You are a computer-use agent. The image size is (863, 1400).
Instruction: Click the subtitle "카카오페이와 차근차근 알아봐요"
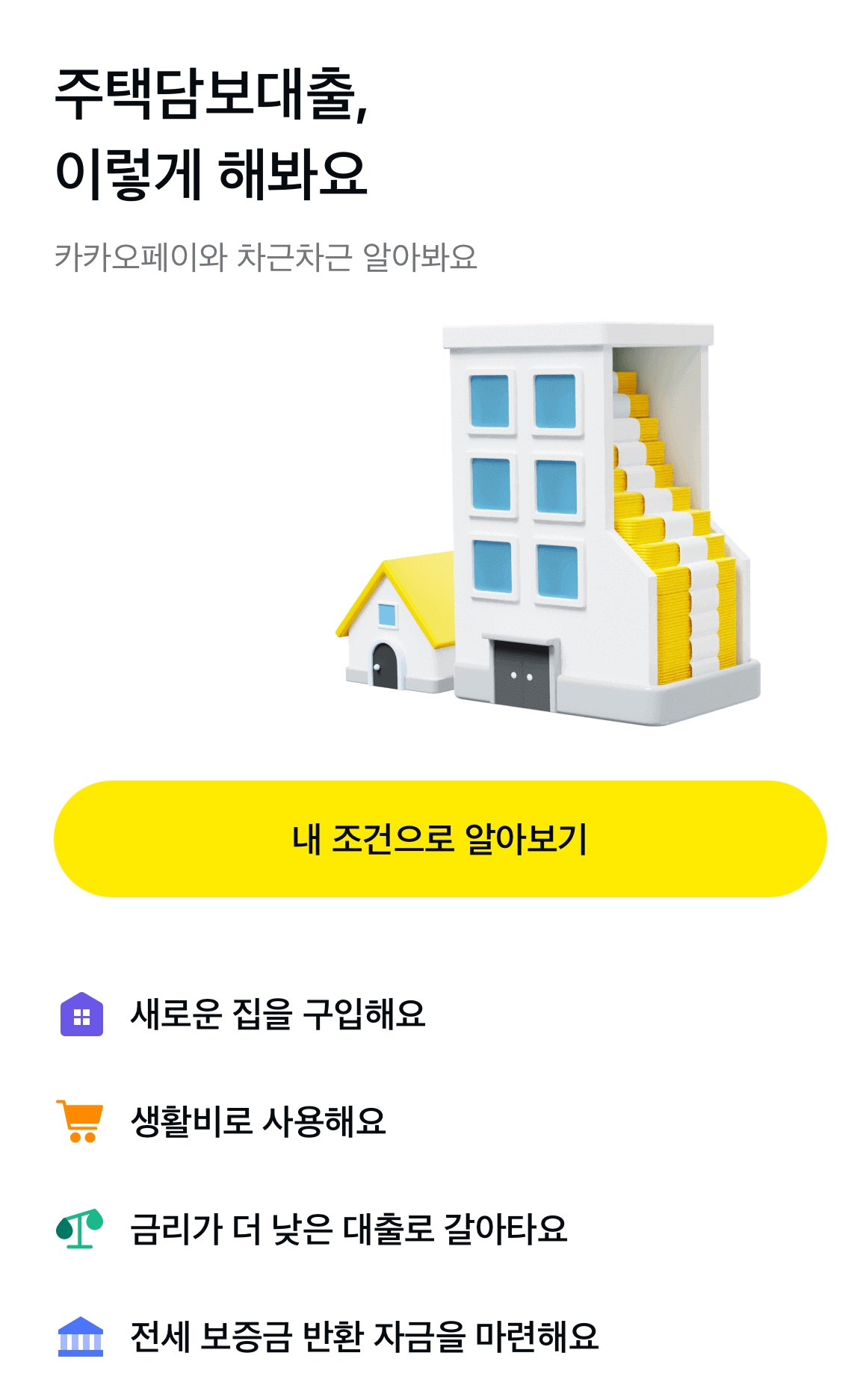(x=269, y=254)
